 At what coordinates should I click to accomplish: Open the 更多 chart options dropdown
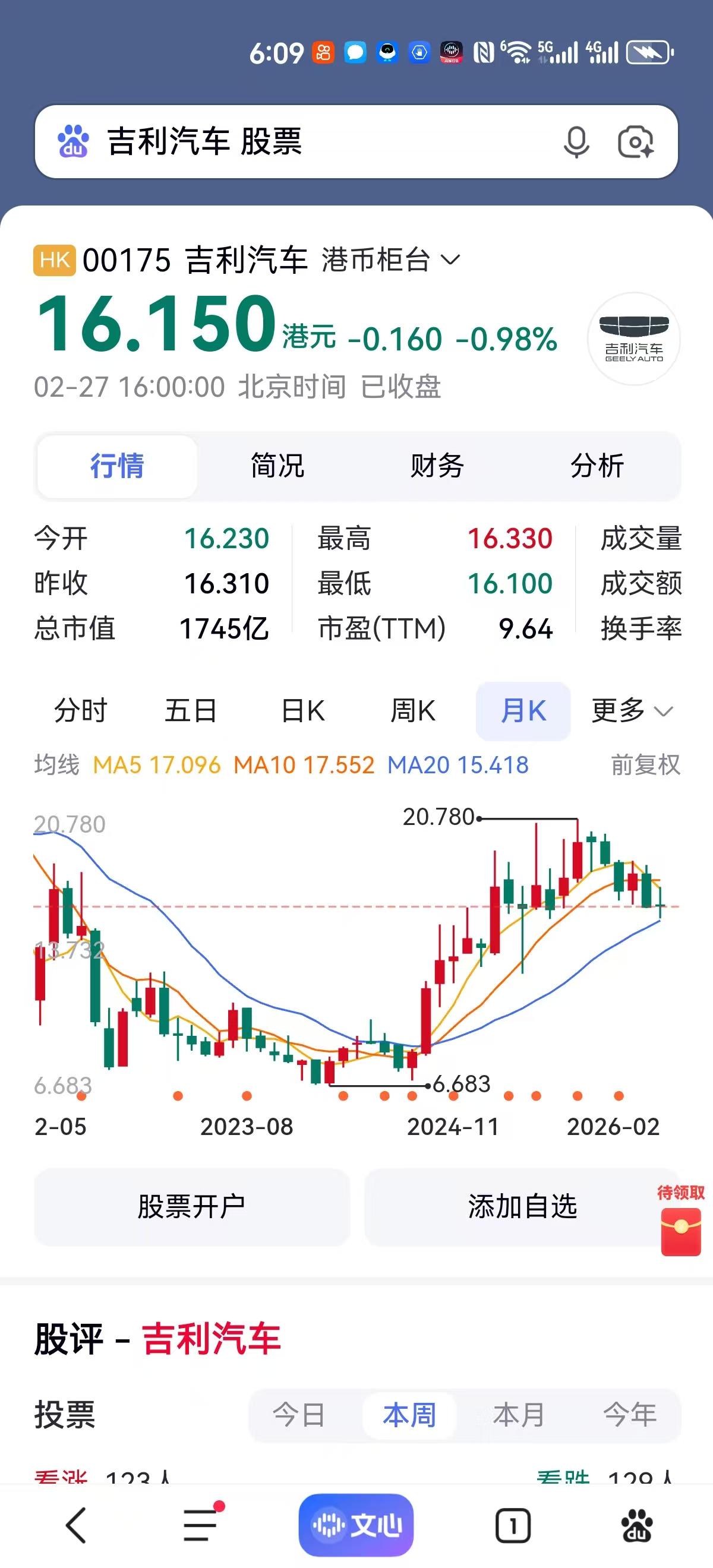(x=632, y=710)
